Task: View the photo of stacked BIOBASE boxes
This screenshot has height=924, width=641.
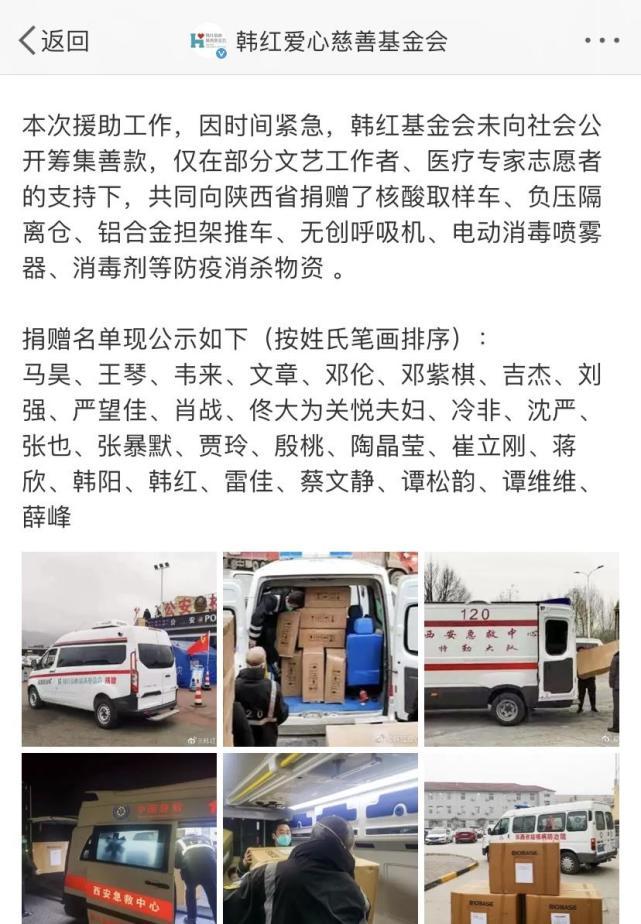Action: point(521,838)
